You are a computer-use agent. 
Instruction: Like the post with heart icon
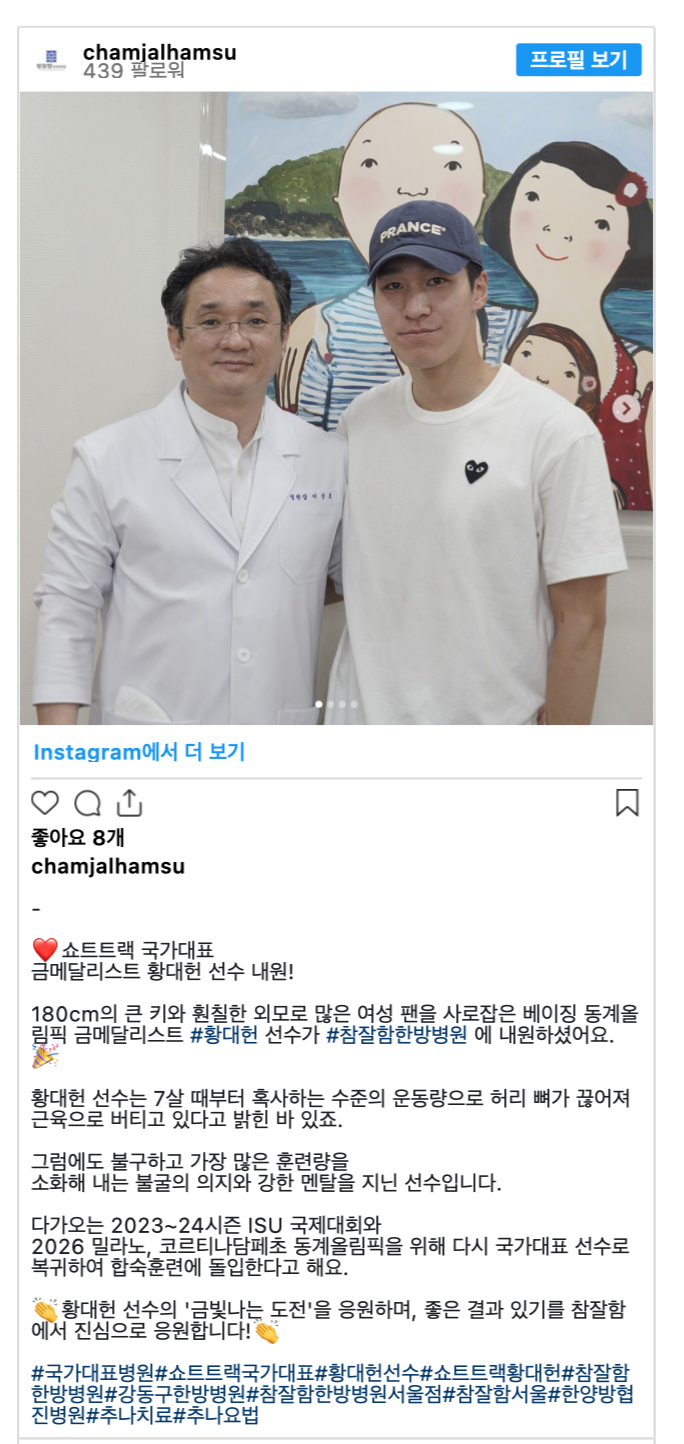click(x=45, y=803)
